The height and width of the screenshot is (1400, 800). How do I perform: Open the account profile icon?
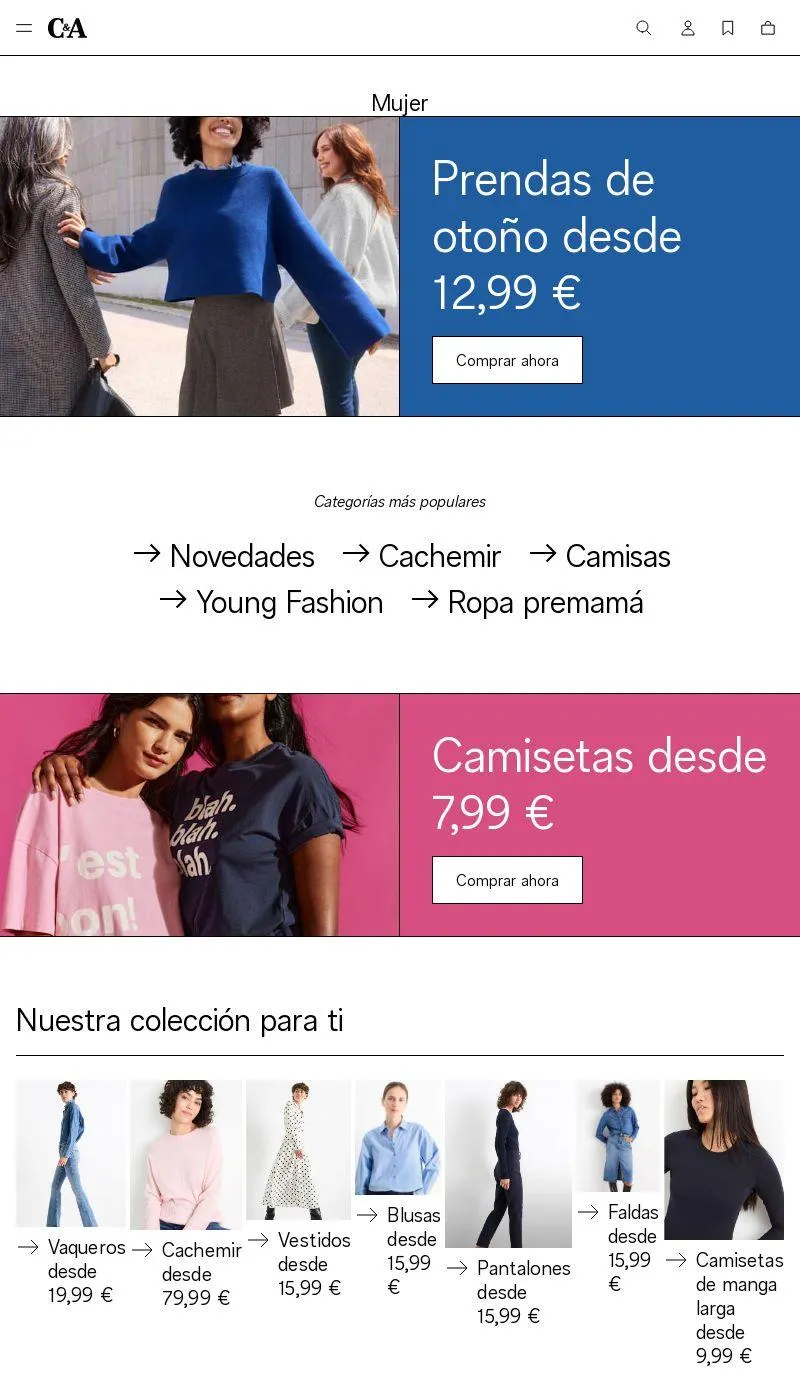pos(688,28)
